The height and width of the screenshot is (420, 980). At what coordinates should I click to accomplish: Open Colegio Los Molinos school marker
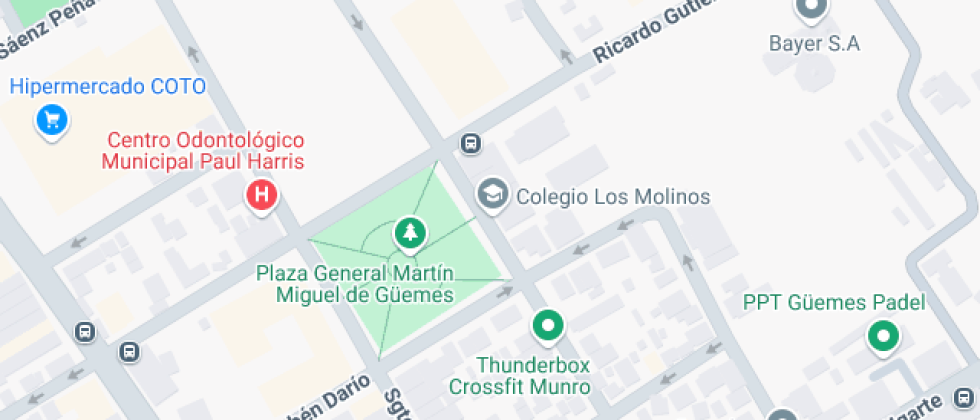(493, 195)
